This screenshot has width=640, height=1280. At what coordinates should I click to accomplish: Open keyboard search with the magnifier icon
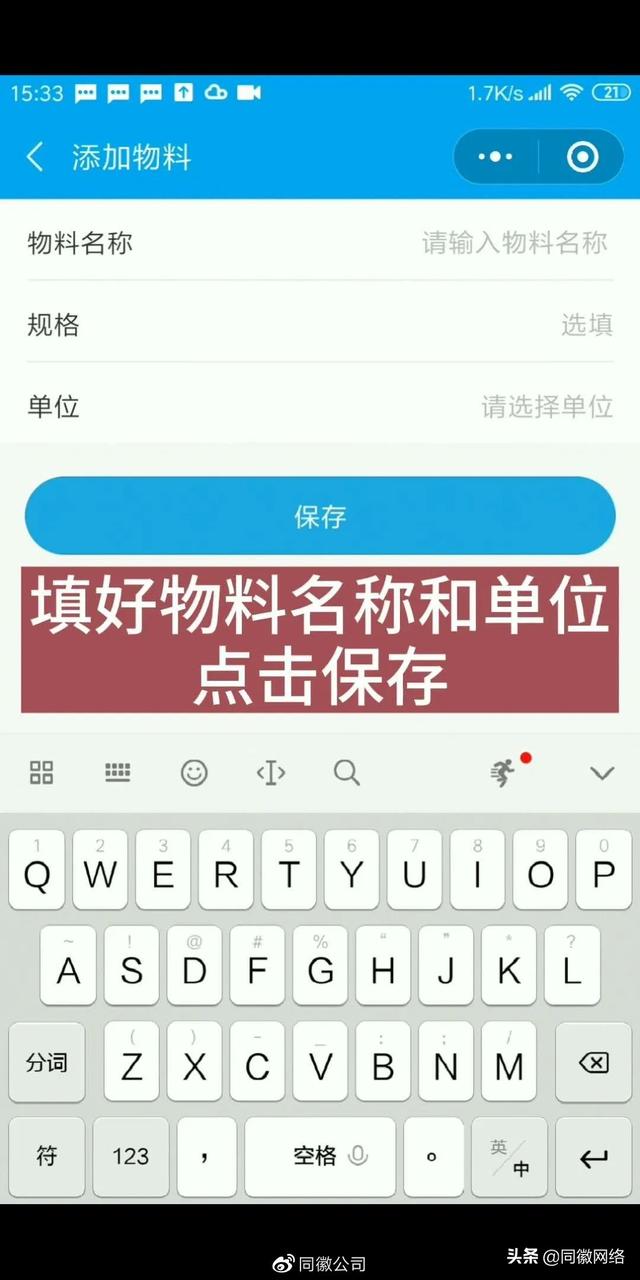click(347, 772)
